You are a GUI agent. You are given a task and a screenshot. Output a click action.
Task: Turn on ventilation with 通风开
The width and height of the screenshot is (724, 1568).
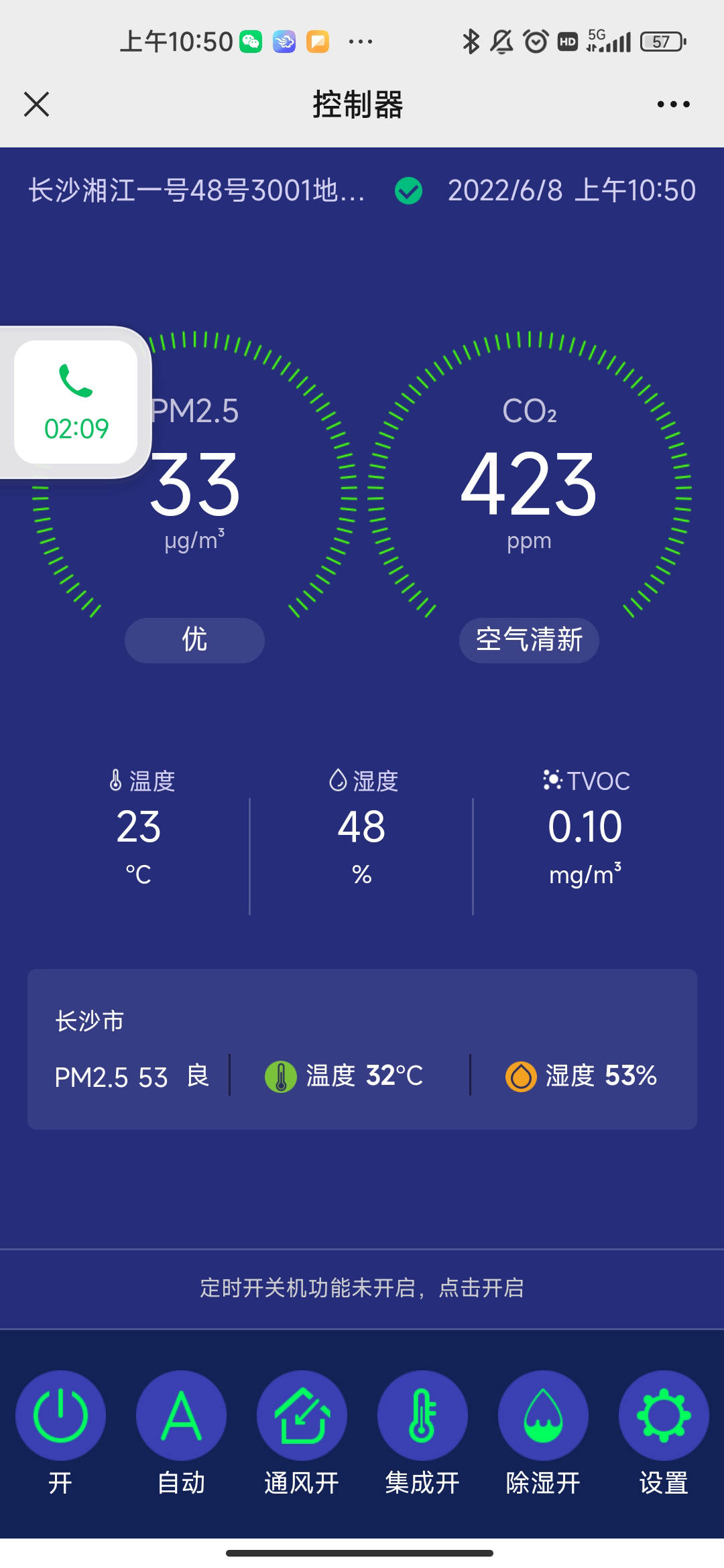point(302,1415)
